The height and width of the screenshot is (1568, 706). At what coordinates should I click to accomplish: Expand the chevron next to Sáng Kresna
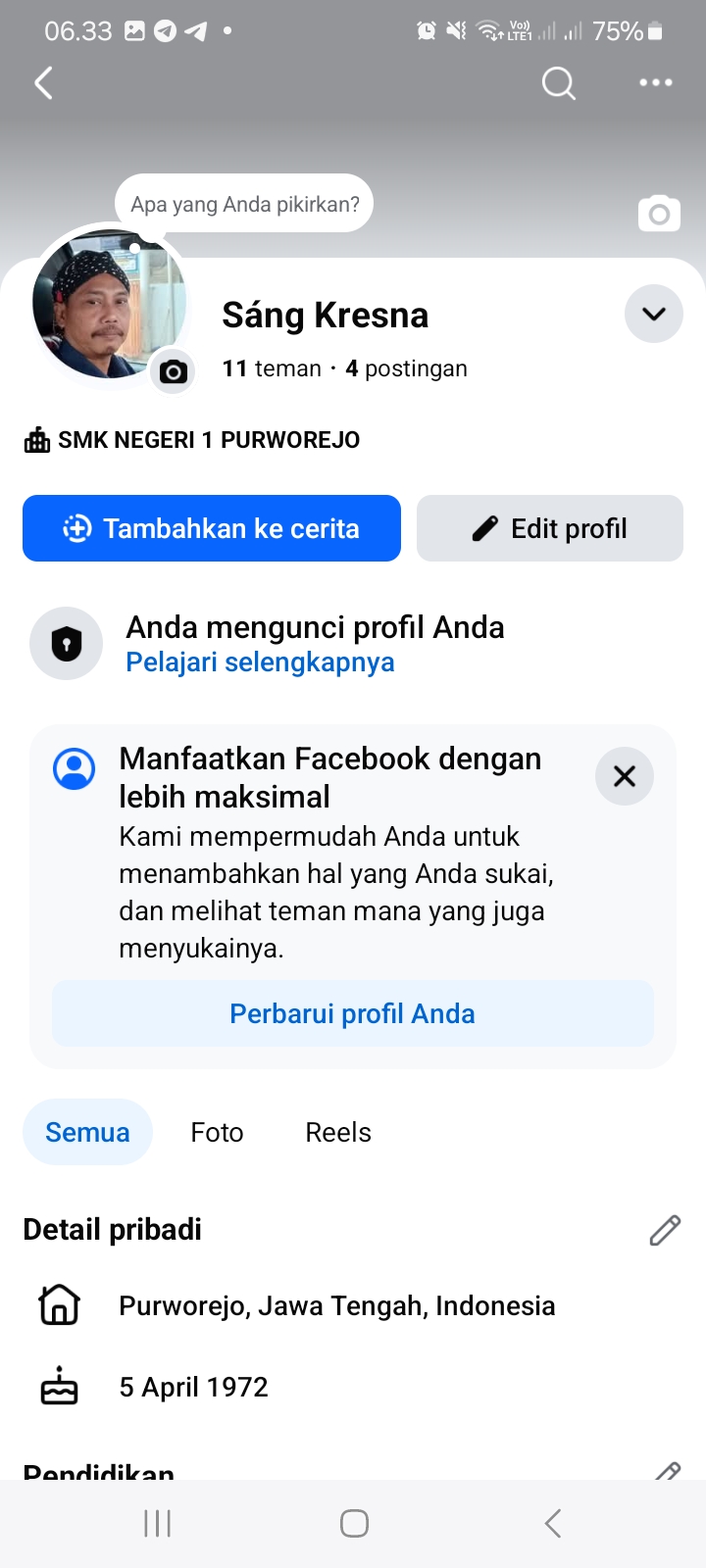pyautogui.click(x=653, y=314)
